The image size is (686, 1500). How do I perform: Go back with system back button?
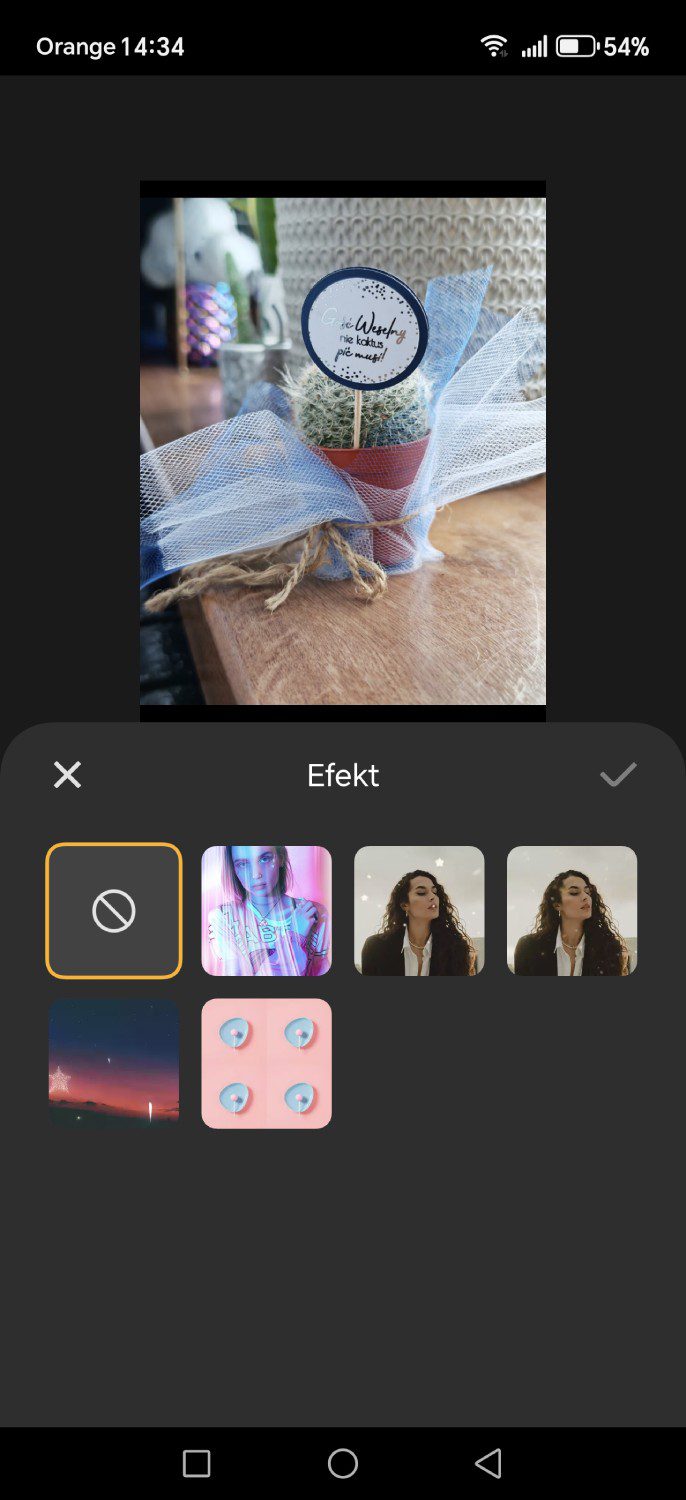pyautogui.click(x=488, y=1464)
